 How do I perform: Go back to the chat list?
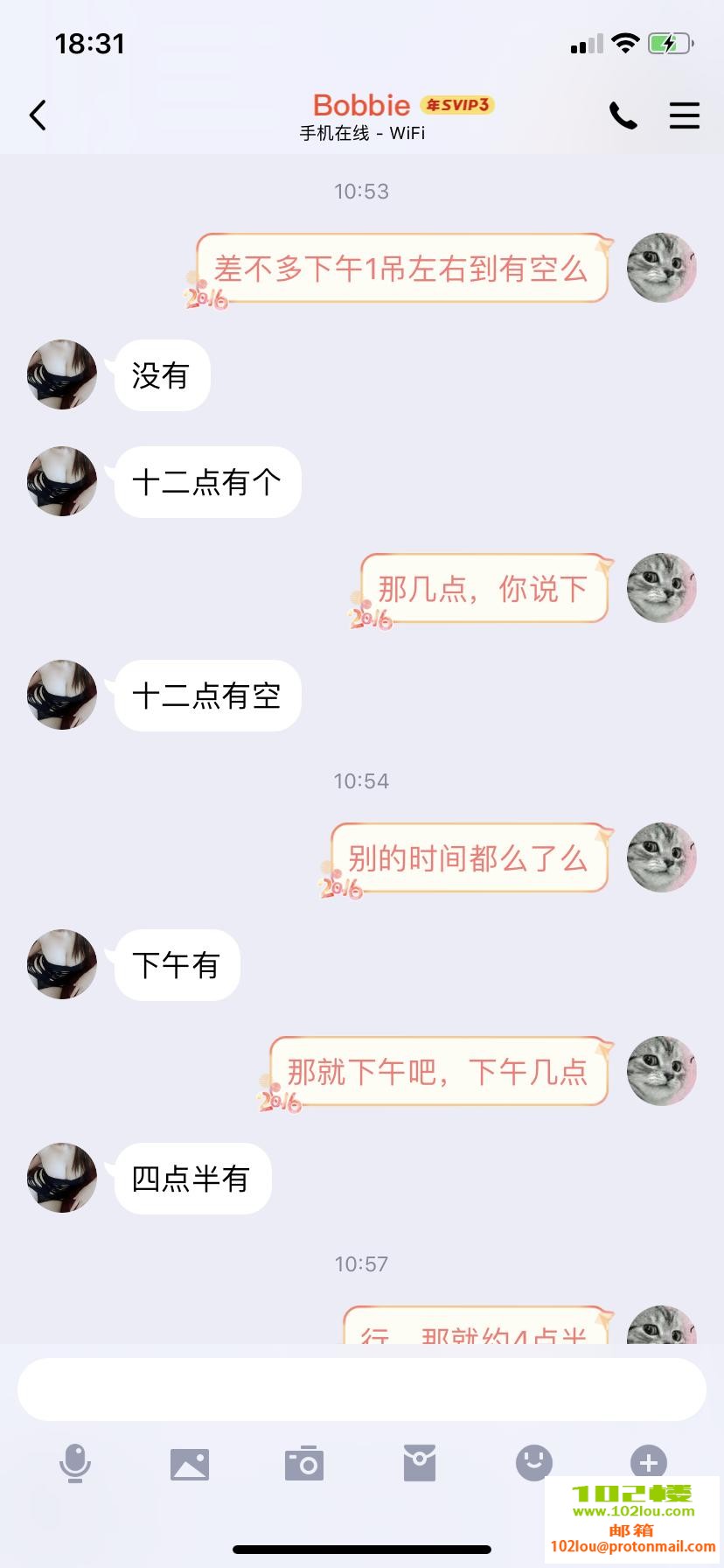click(x=37, y=115)
